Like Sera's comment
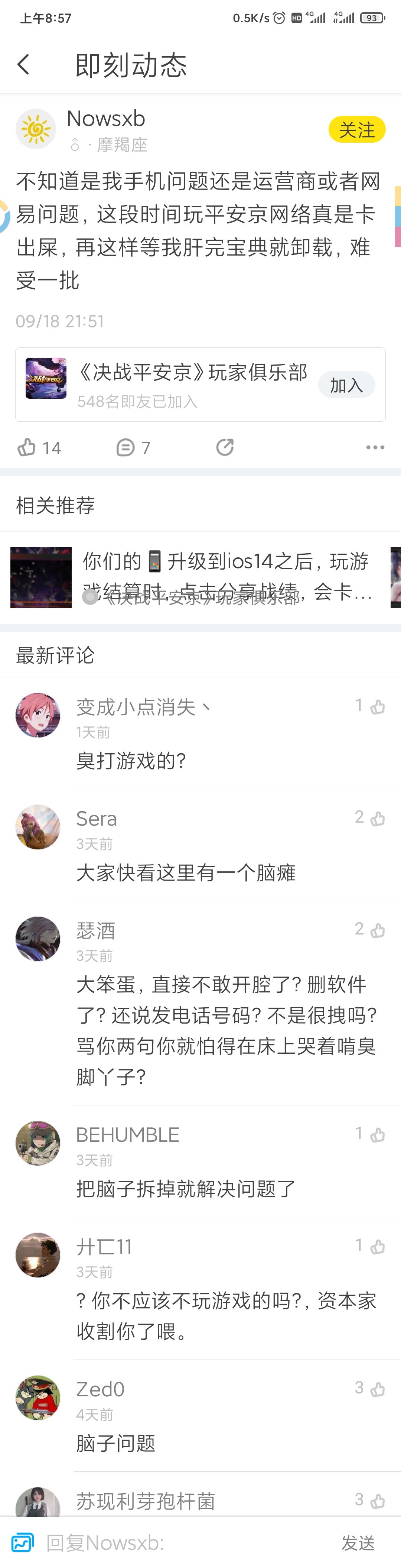The width and height of the screenshot is (401, 1568). [x=377, y=819]
